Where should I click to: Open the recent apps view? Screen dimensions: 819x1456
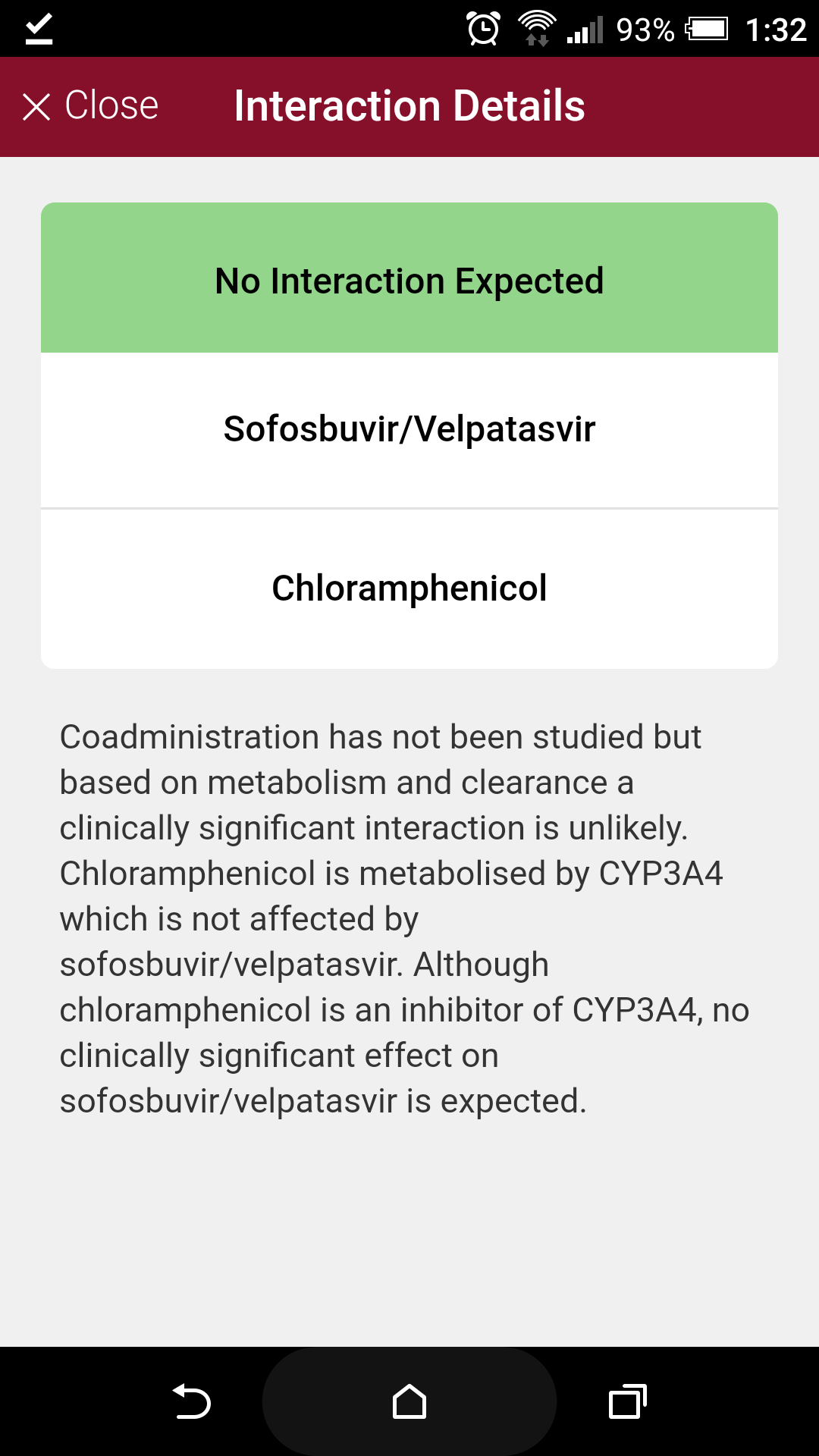pyautogui.click(x=627, y=1401)
